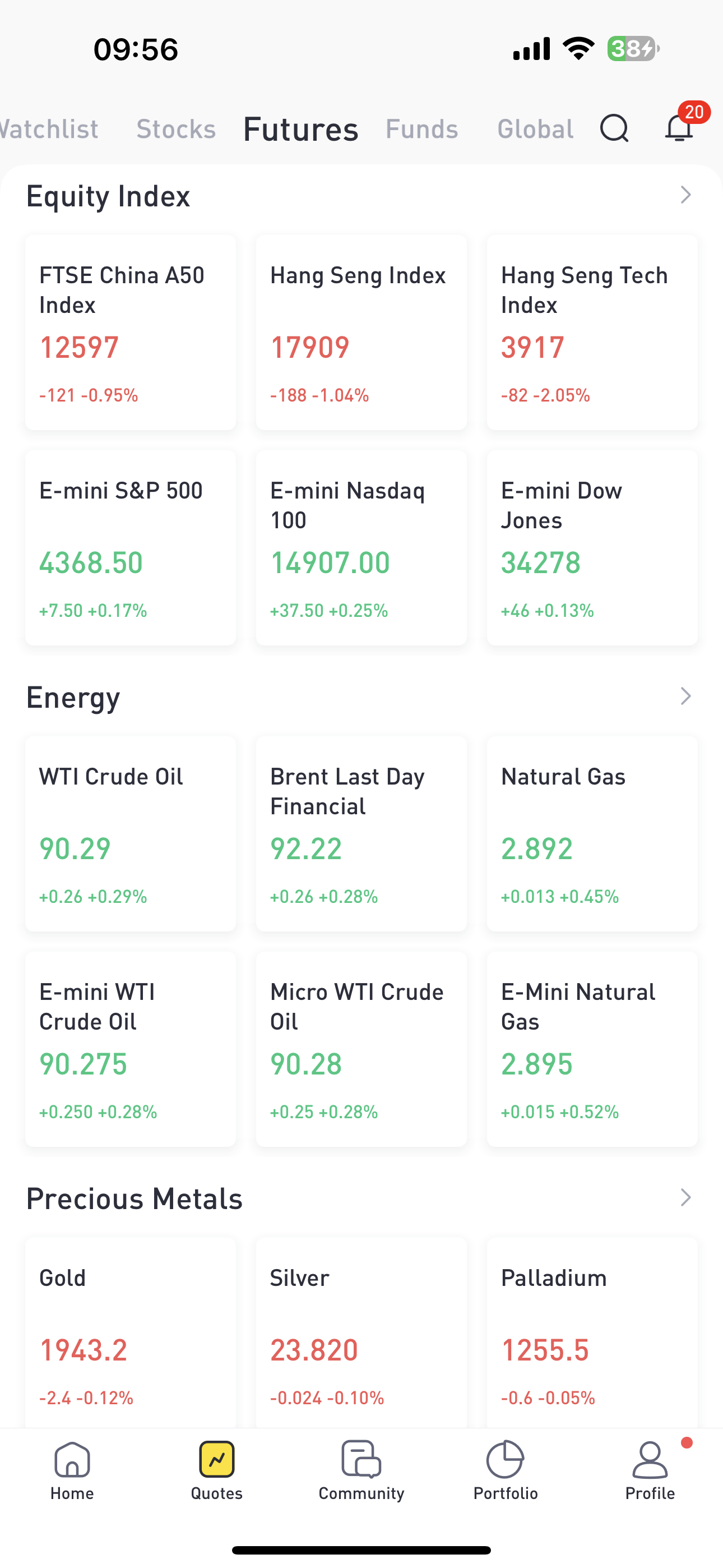Open the FTSE China A50 Index card
Viewport: 723px width, 1568px height.
click(130, 333)
